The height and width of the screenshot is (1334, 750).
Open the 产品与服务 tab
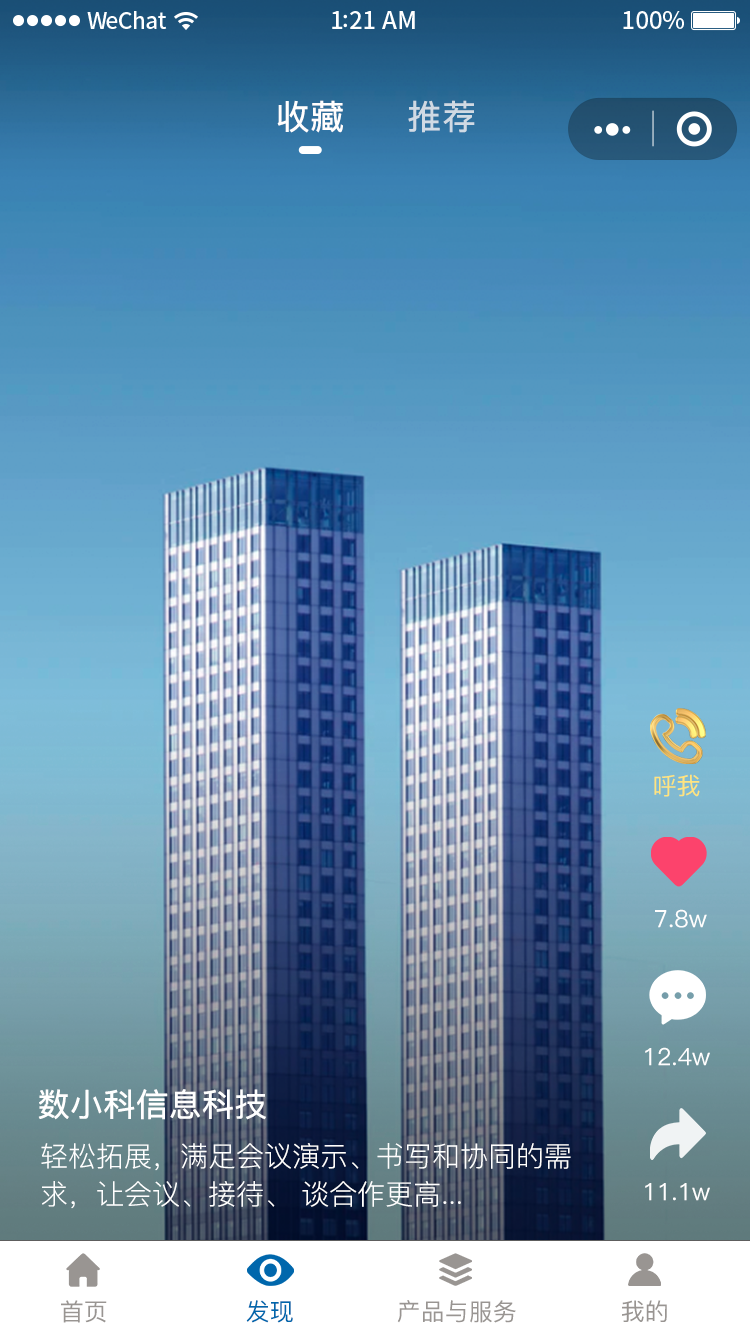(456, 1288)
